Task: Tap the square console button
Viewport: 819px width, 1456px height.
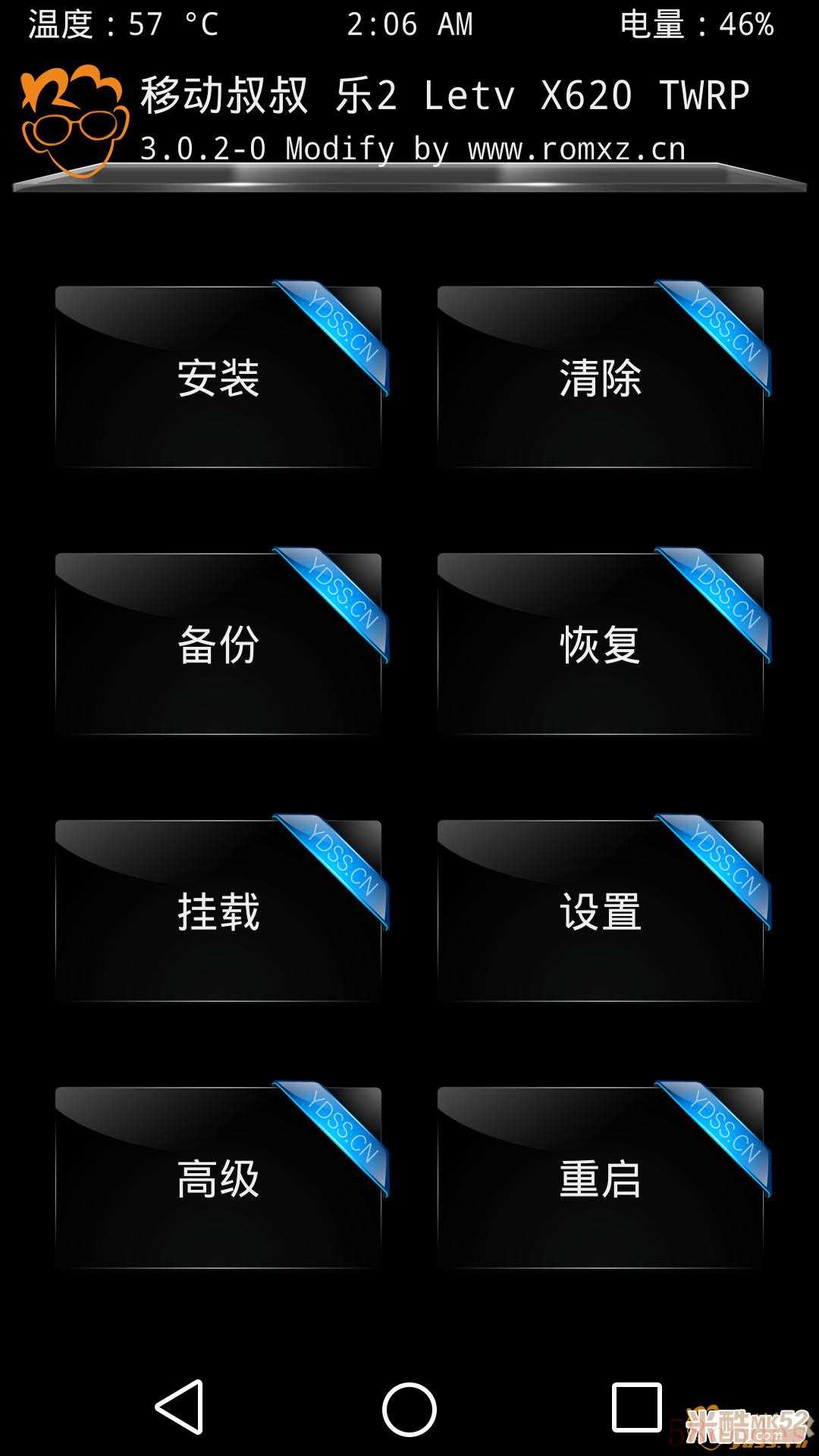Action: [637, 1407]
